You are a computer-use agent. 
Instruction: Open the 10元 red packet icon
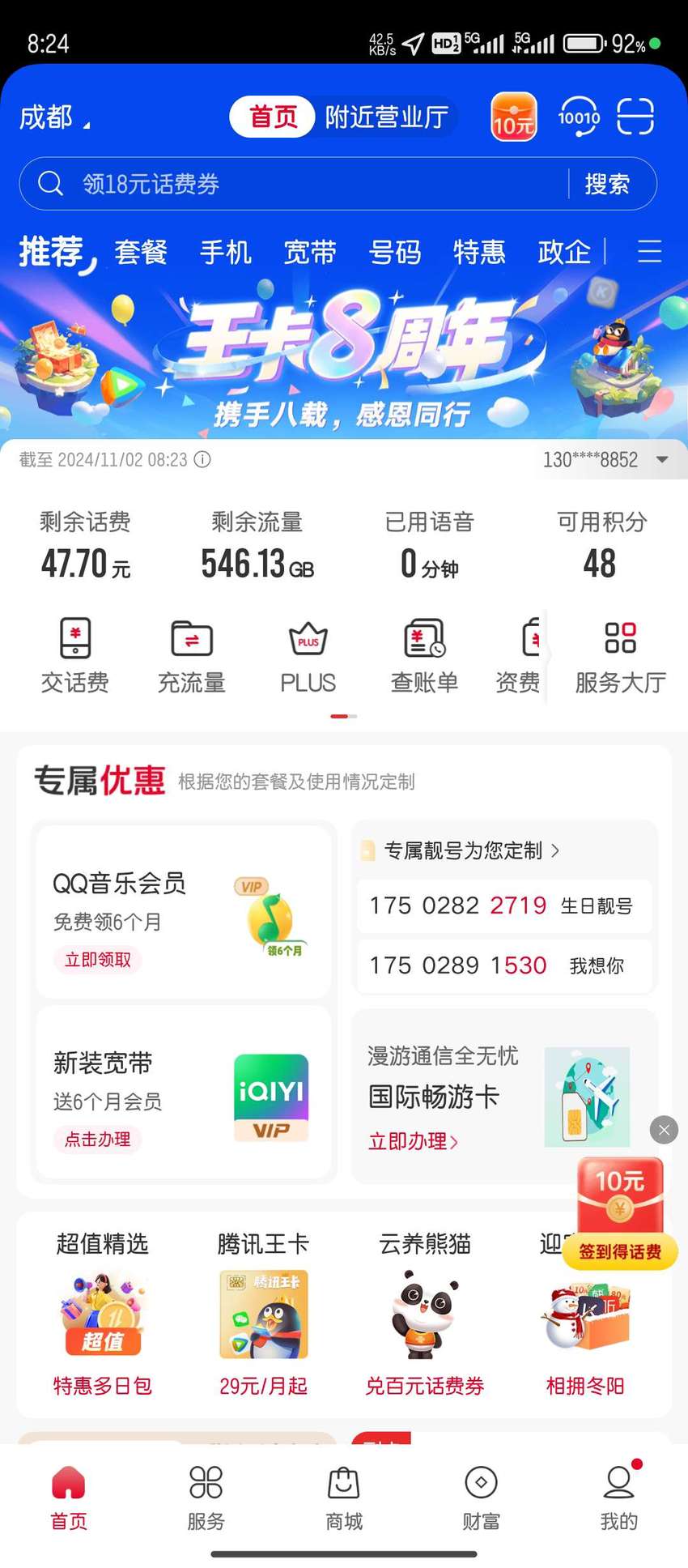(514, 117)
